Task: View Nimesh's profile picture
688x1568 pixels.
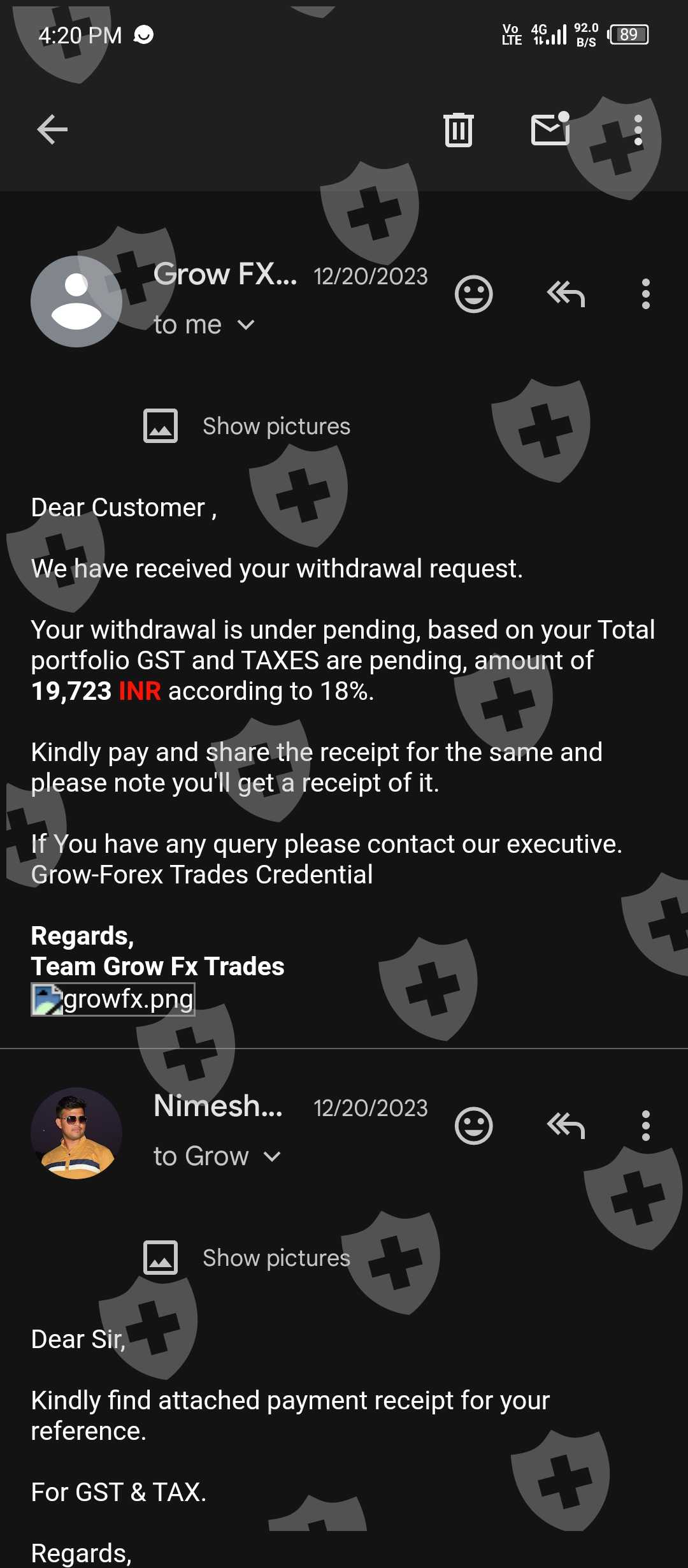Action: (x=76, y=1133)
